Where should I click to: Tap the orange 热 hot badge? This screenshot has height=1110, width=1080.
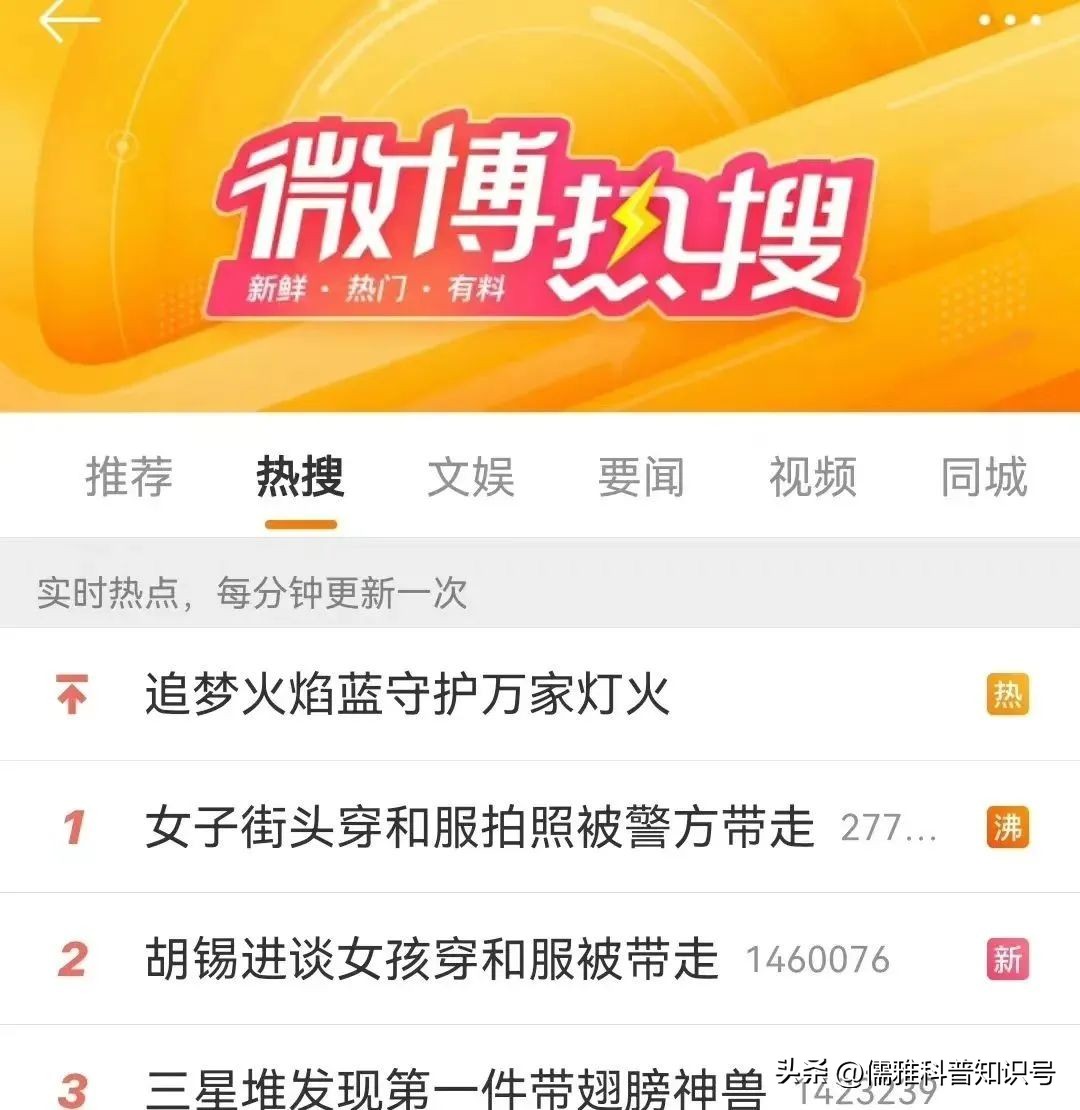point(1008,694)
